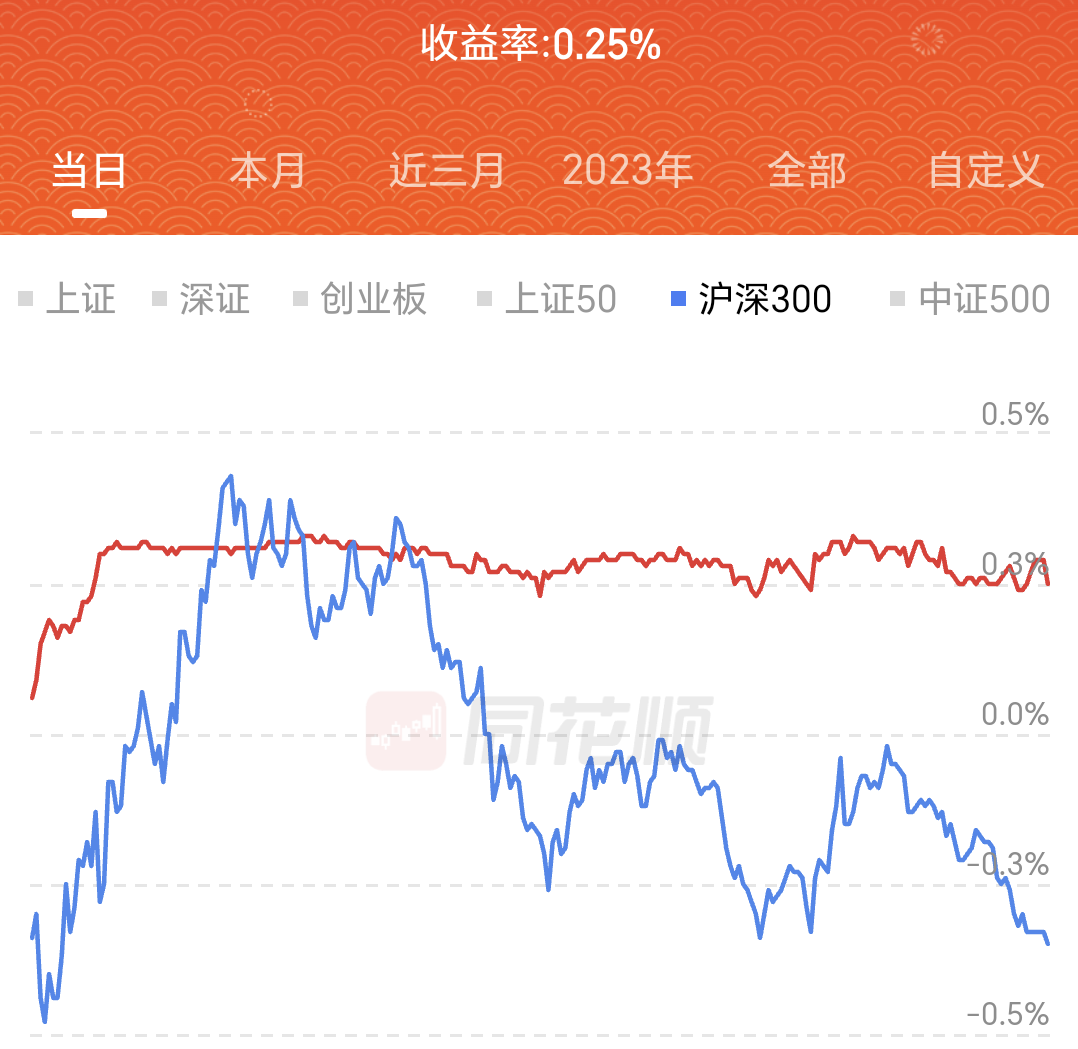Switch to the 本月 tab
1078x1049 pixels.
click(268, 170)
